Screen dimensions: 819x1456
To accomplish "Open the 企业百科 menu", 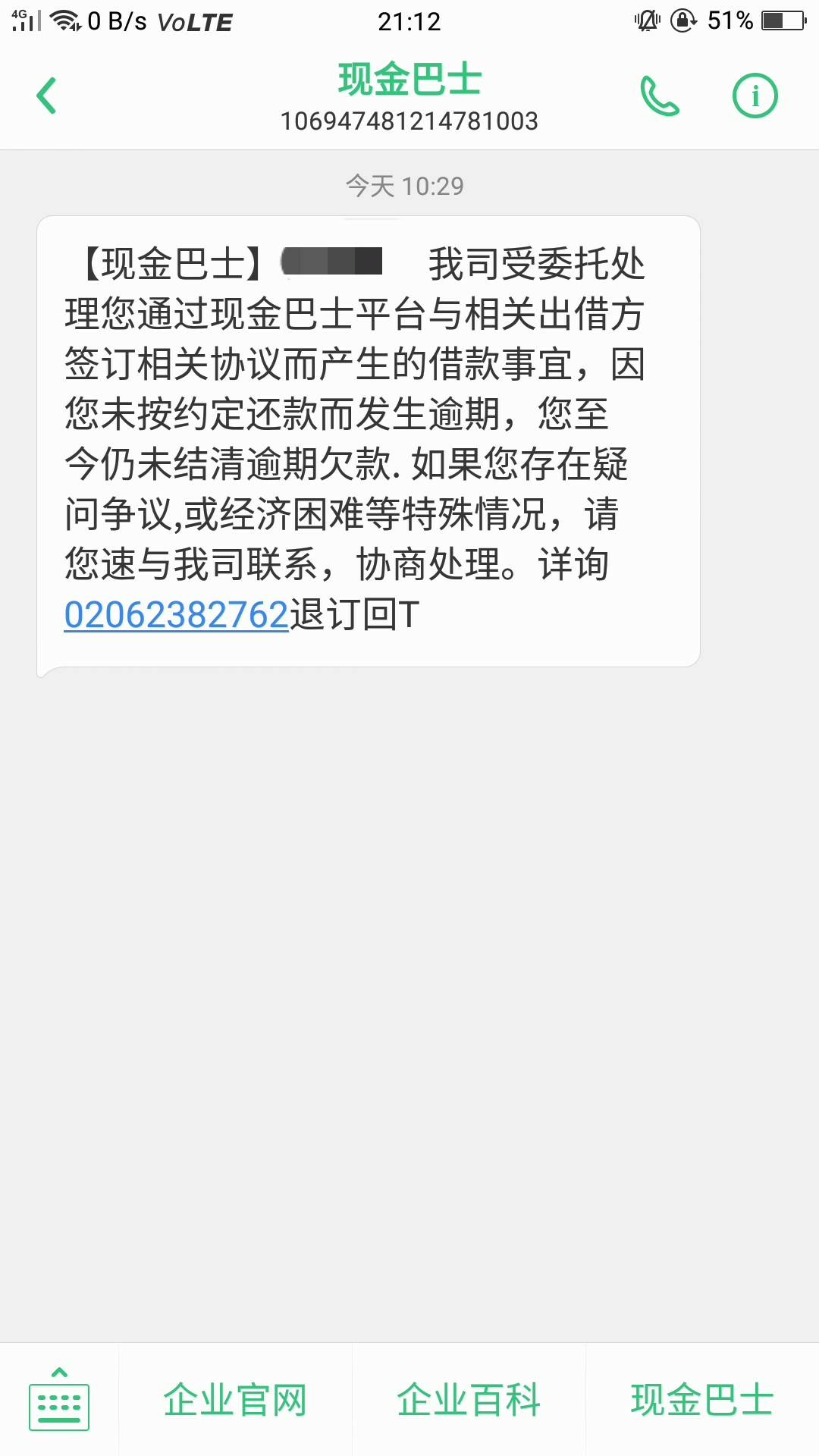I will tap(469, 1400).
